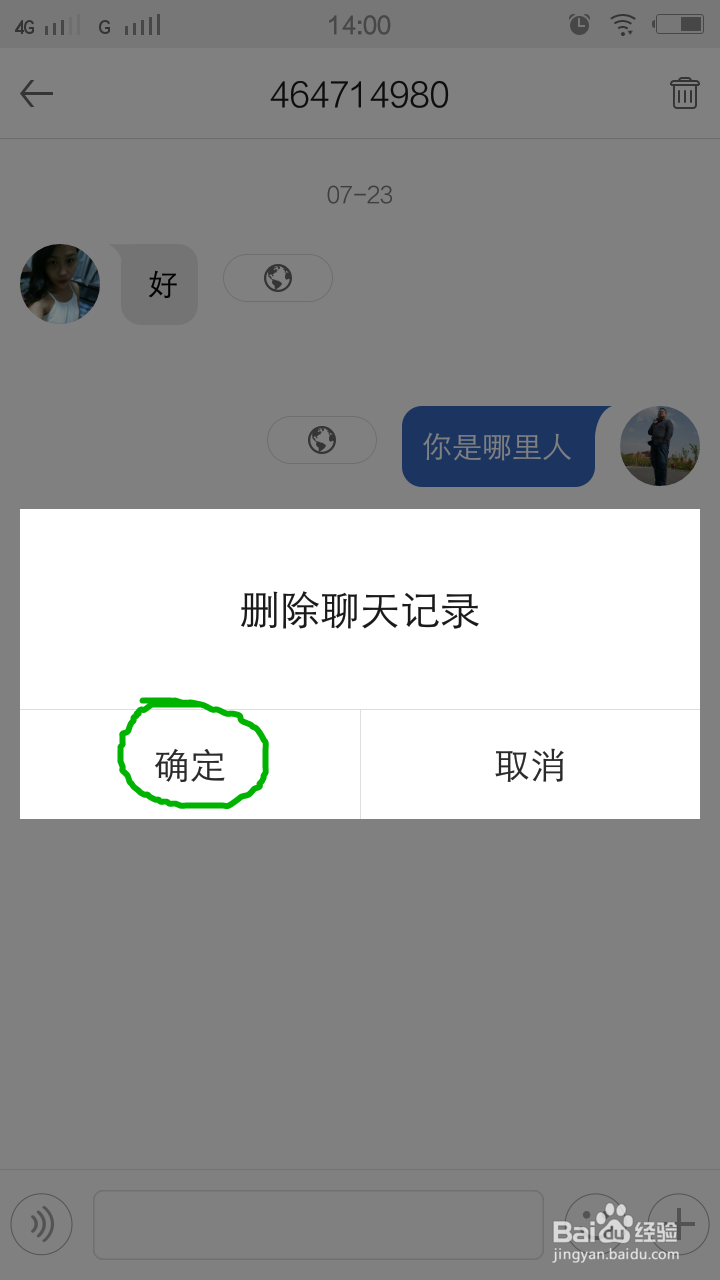The width and height of the screenshot is (720, 1280).
Task: Tap the voice message icon at bottom left
Action: (x=42, y=1223)
